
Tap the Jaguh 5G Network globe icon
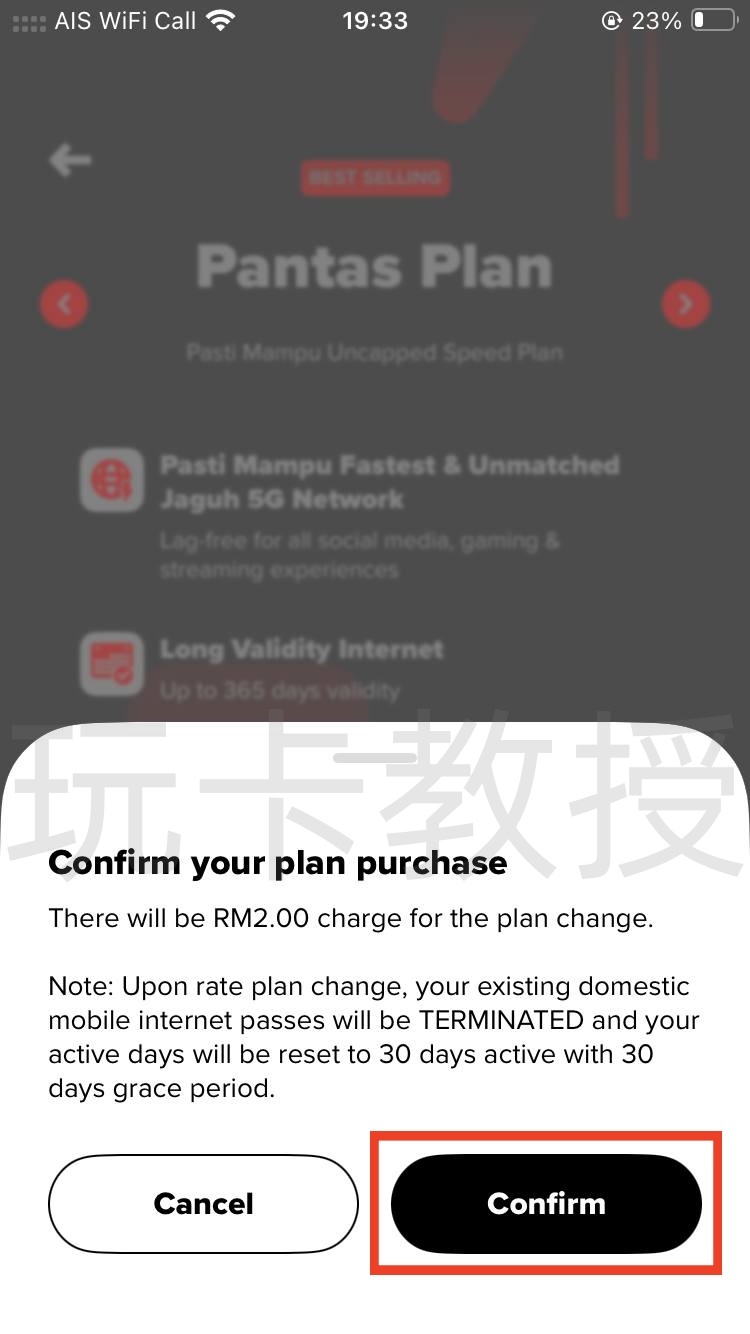pyautogui.click(x=111, y=480)
